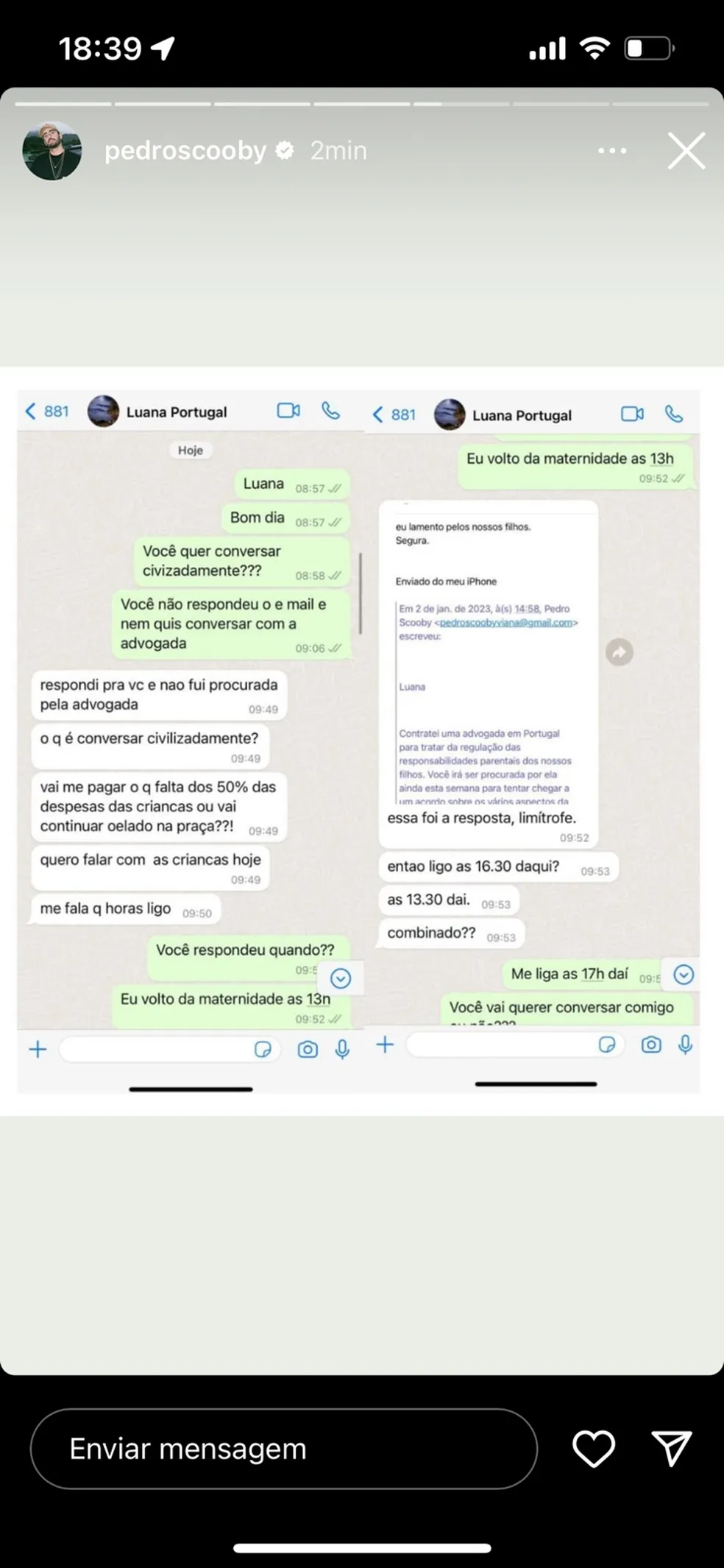Open the pedroscooby username link
The width and height of the screenshot is (724, 1568).
[x=185, y=151]
